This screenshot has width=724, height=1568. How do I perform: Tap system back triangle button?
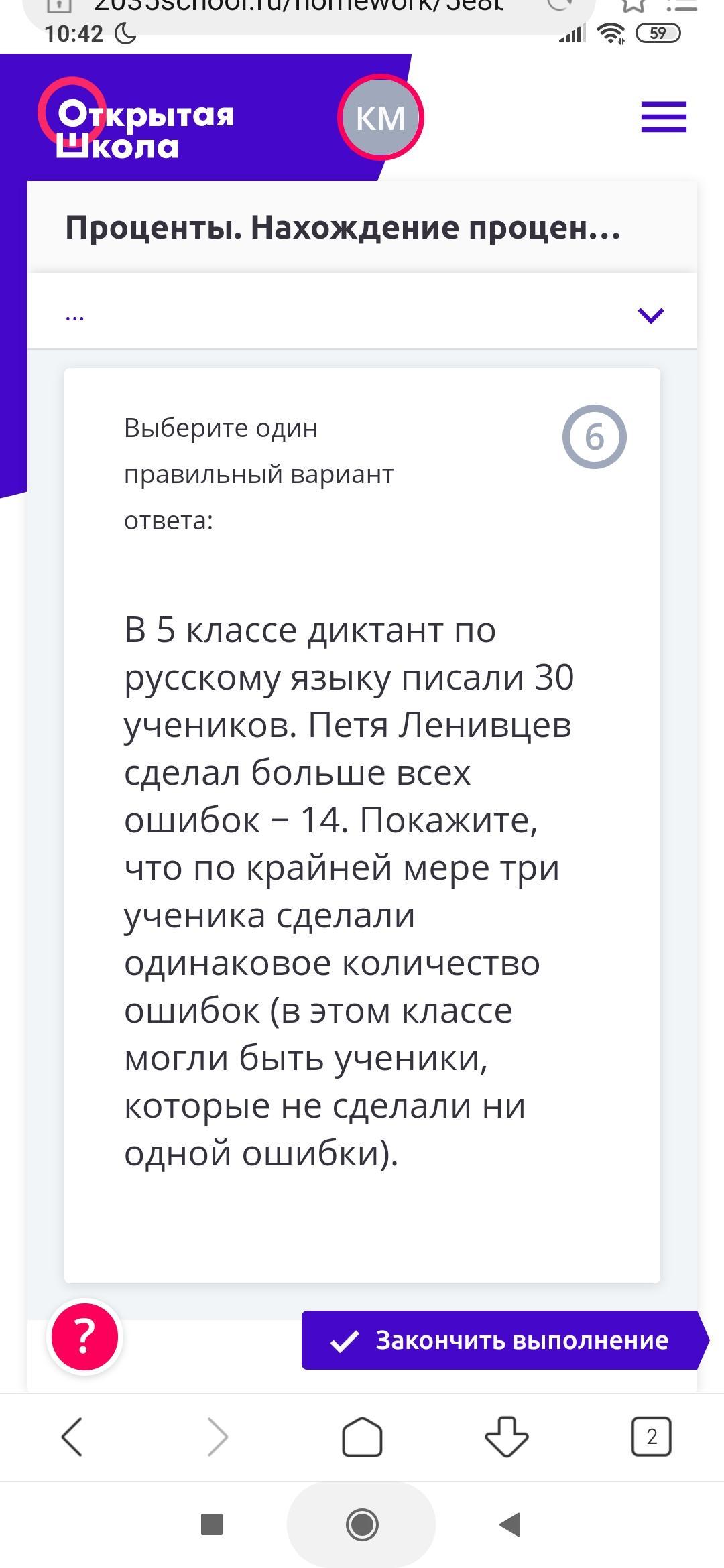point(511,1524)
